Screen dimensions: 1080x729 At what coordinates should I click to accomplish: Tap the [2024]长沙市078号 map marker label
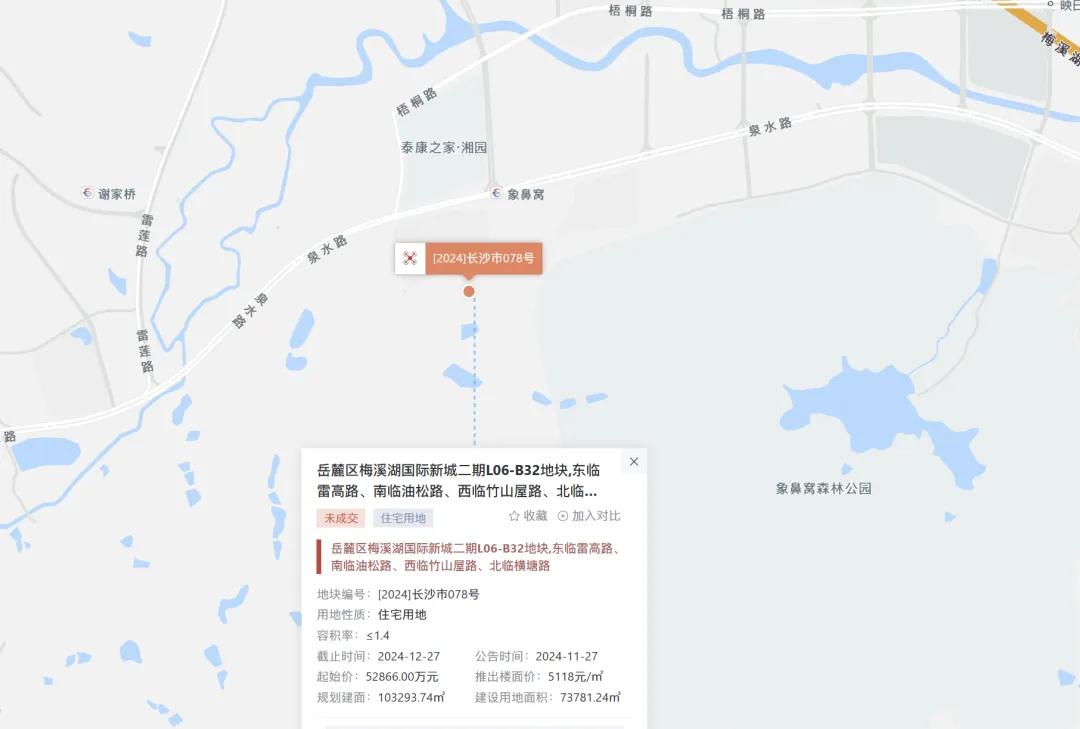pyautogui.click(x=483, y=258)
